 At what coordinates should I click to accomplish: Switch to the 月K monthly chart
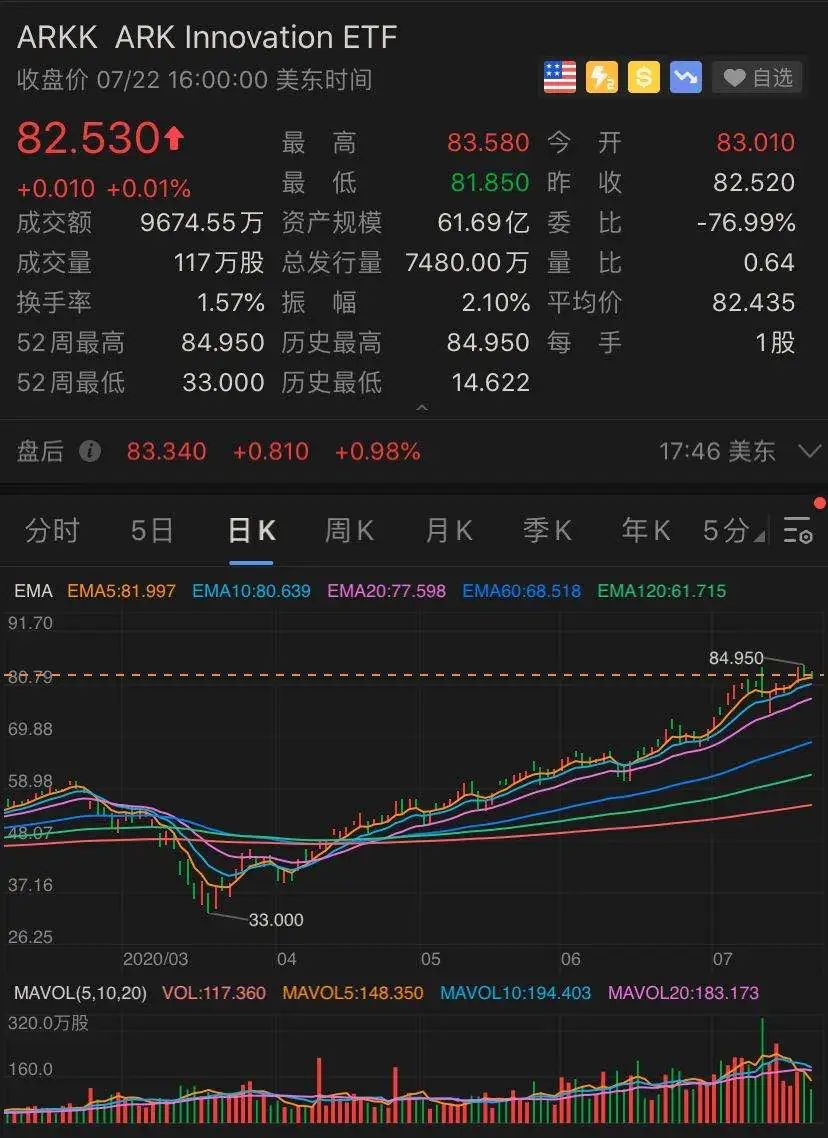tap(448, 530)
